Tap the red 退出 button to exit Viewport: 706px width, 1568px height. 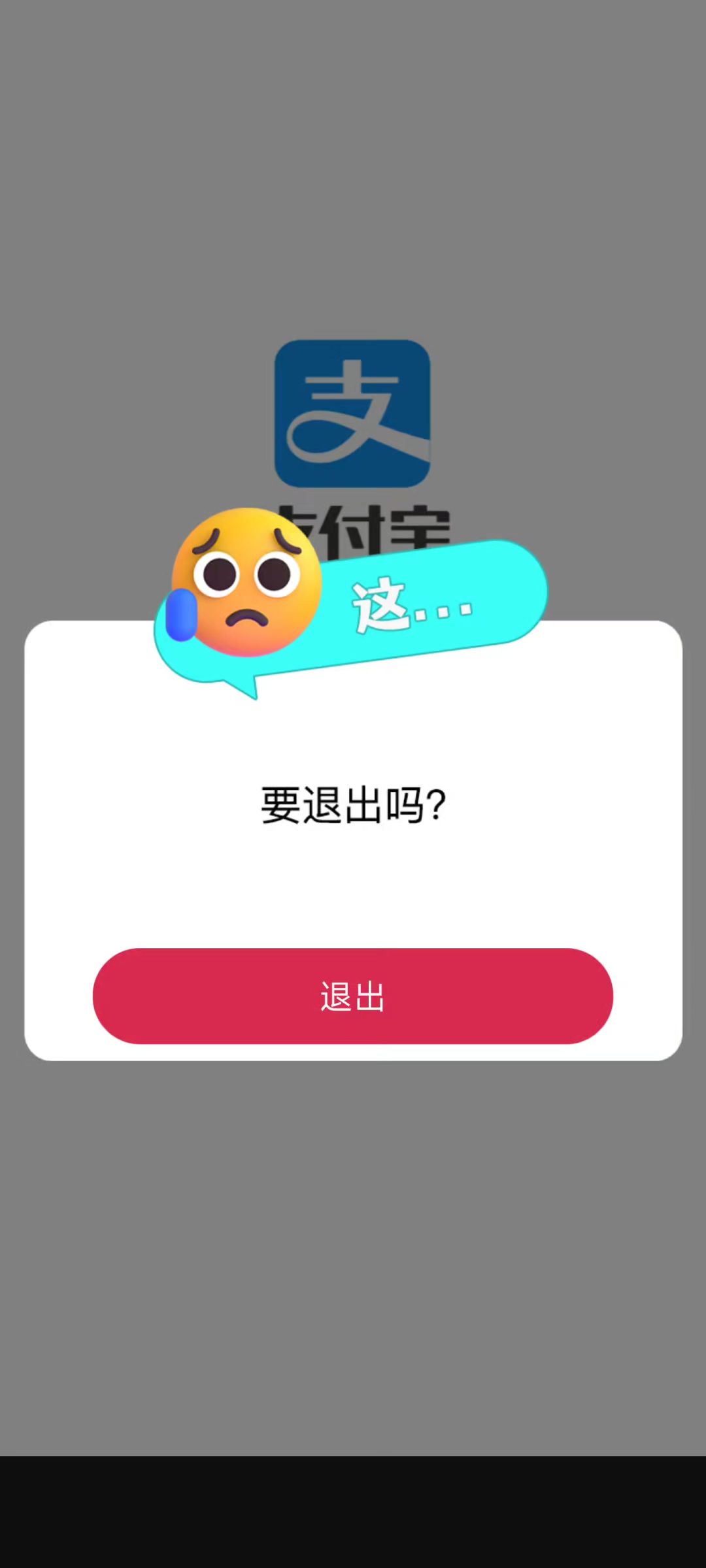pos(353,996)
